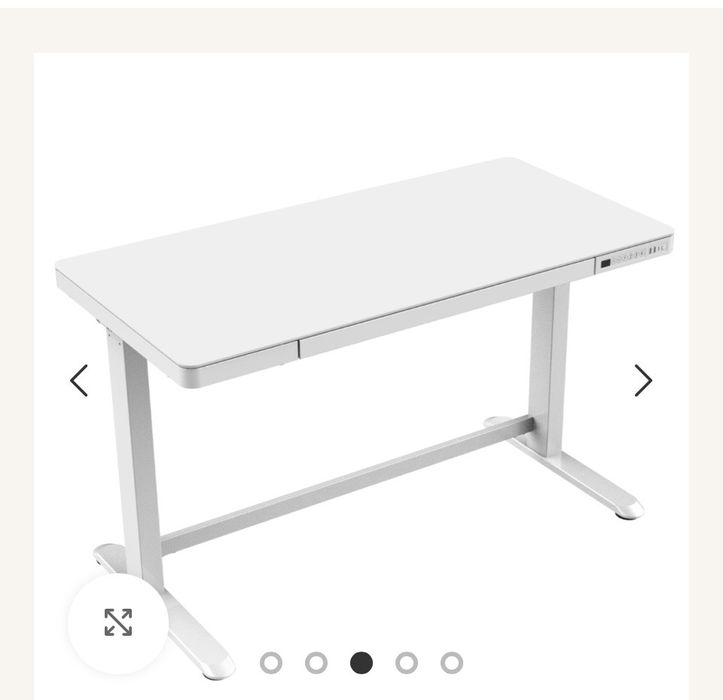
Task: Go to the fourth image dot
Action: point(407,663)
